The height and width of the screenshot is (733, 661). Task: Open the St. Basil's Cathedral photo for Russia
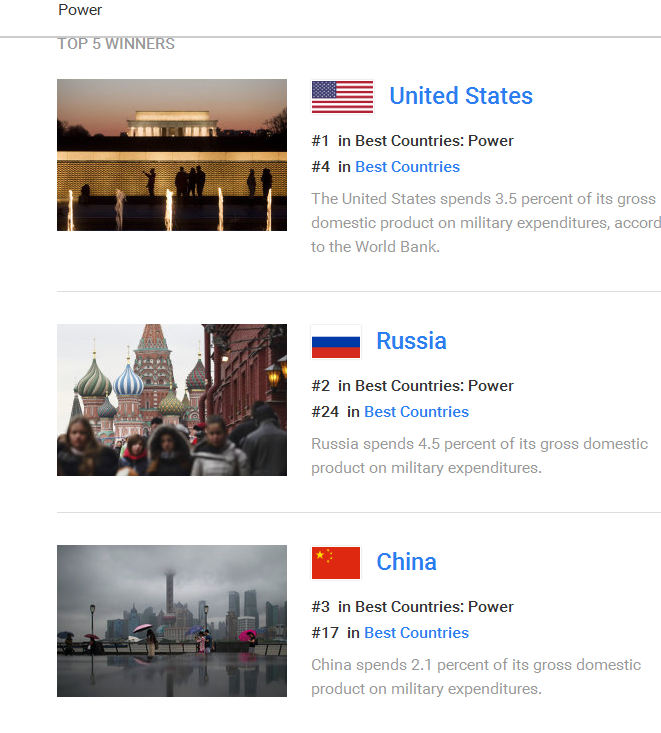(172, 400)
